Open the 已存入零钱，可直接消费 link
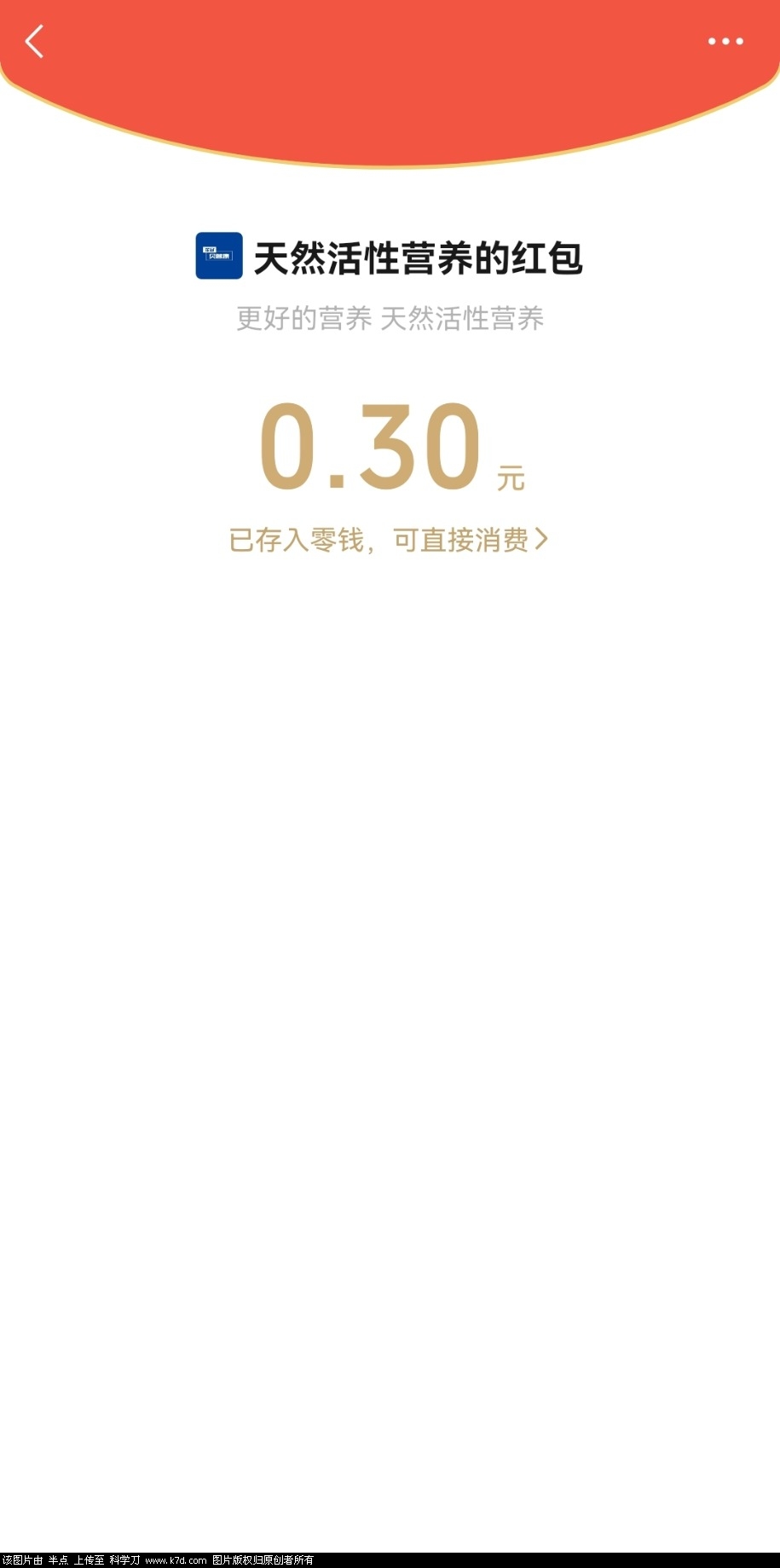 click(x=388, y=540)
